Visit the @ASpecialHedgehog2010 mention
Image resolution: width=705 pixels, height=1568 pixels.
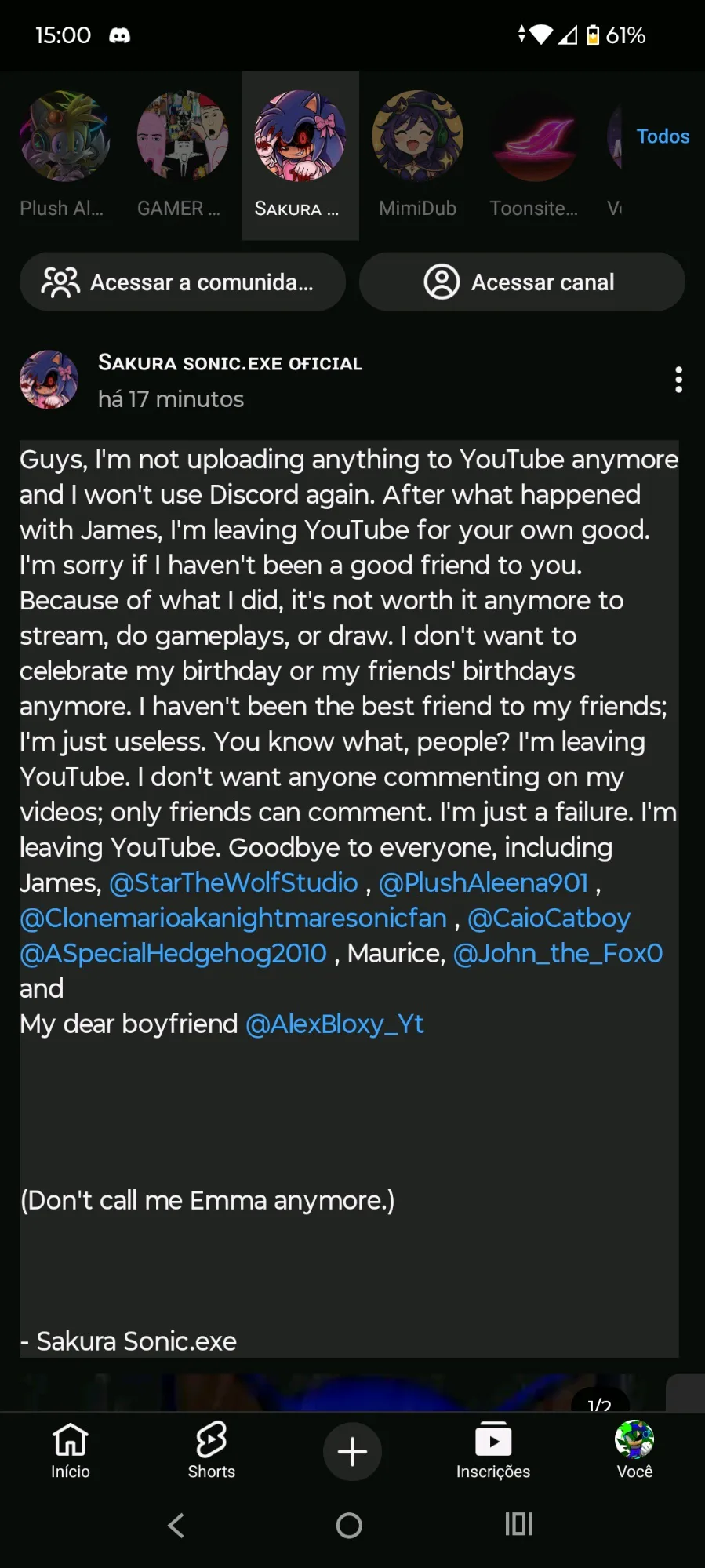click(173, 954)
